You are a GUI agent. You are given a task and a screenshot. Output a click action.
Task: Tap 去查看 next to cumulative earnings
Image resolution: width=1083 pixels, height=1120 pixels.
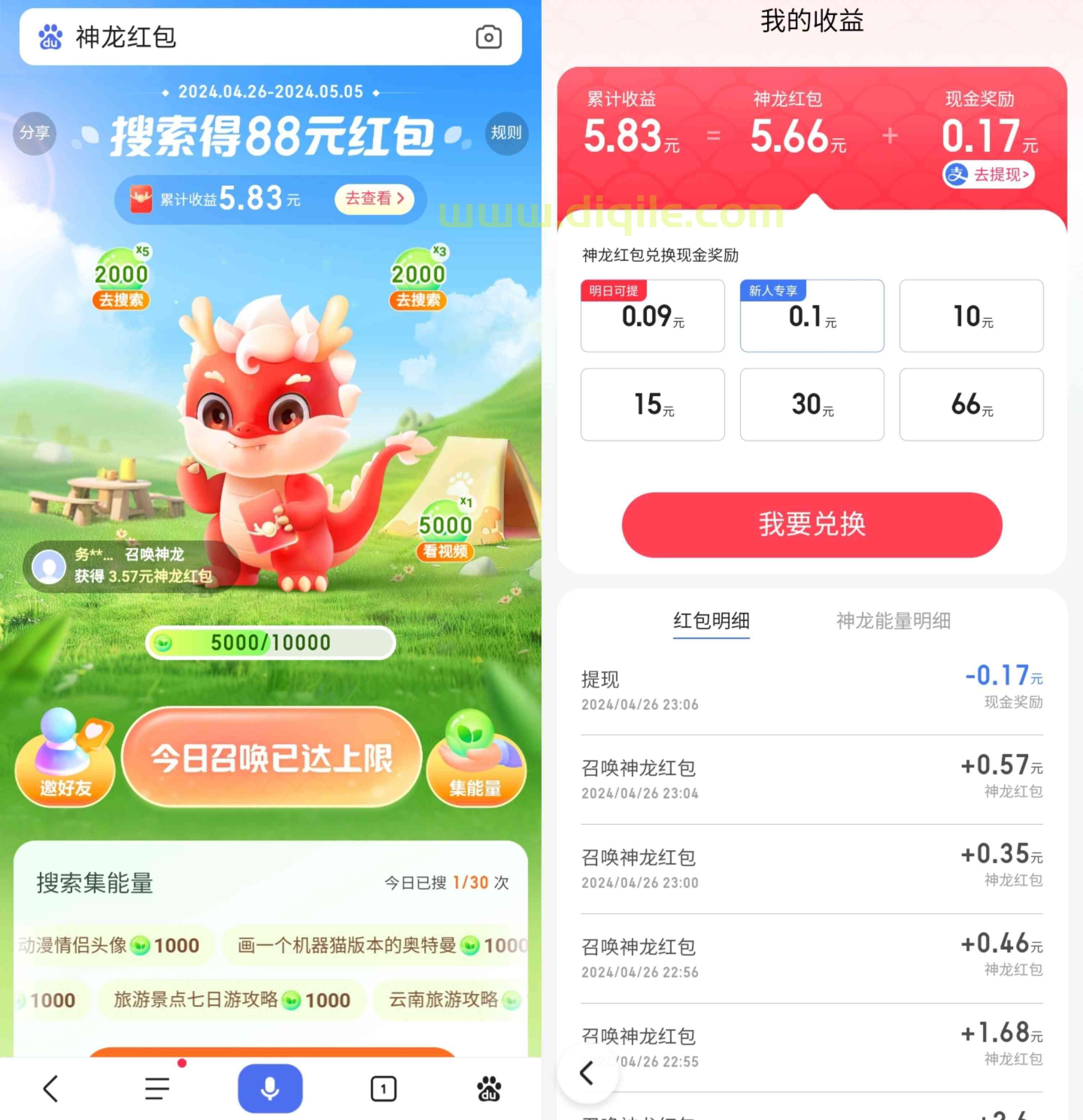pyautogui.click(x=374, y=199)
